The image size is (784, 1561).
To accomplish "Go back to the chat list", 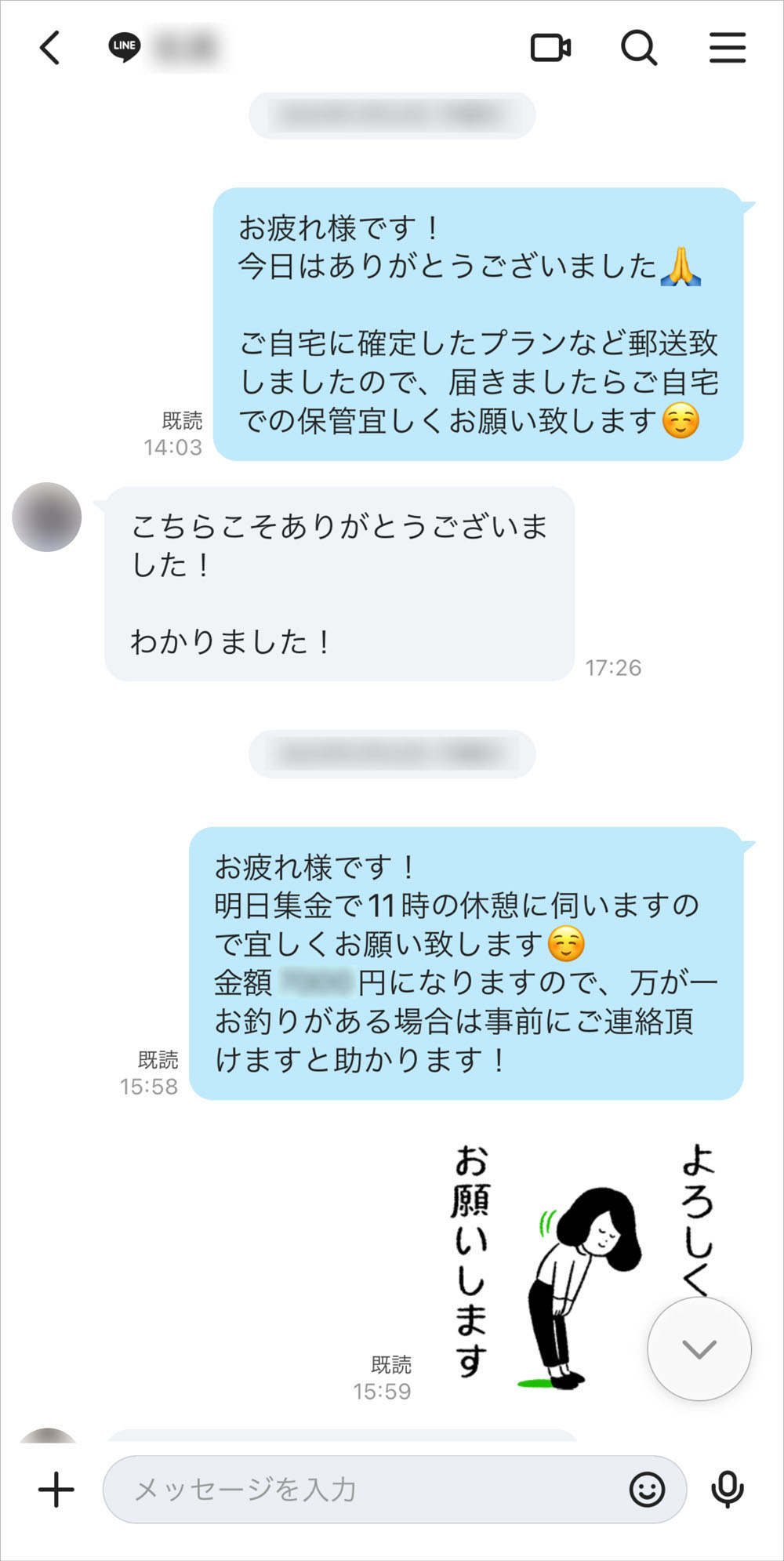I will tap(50, 48).
